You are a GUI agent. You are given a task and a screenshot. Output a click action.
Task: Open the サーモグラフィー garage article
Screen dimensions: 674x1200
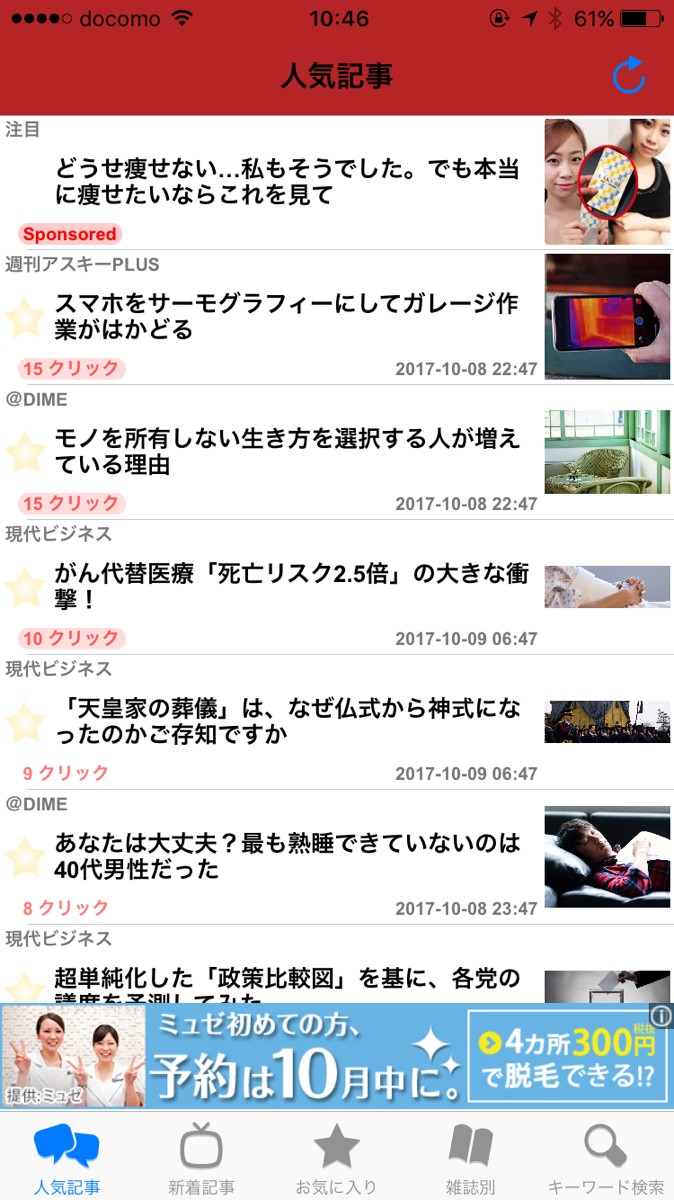(288, 316)
